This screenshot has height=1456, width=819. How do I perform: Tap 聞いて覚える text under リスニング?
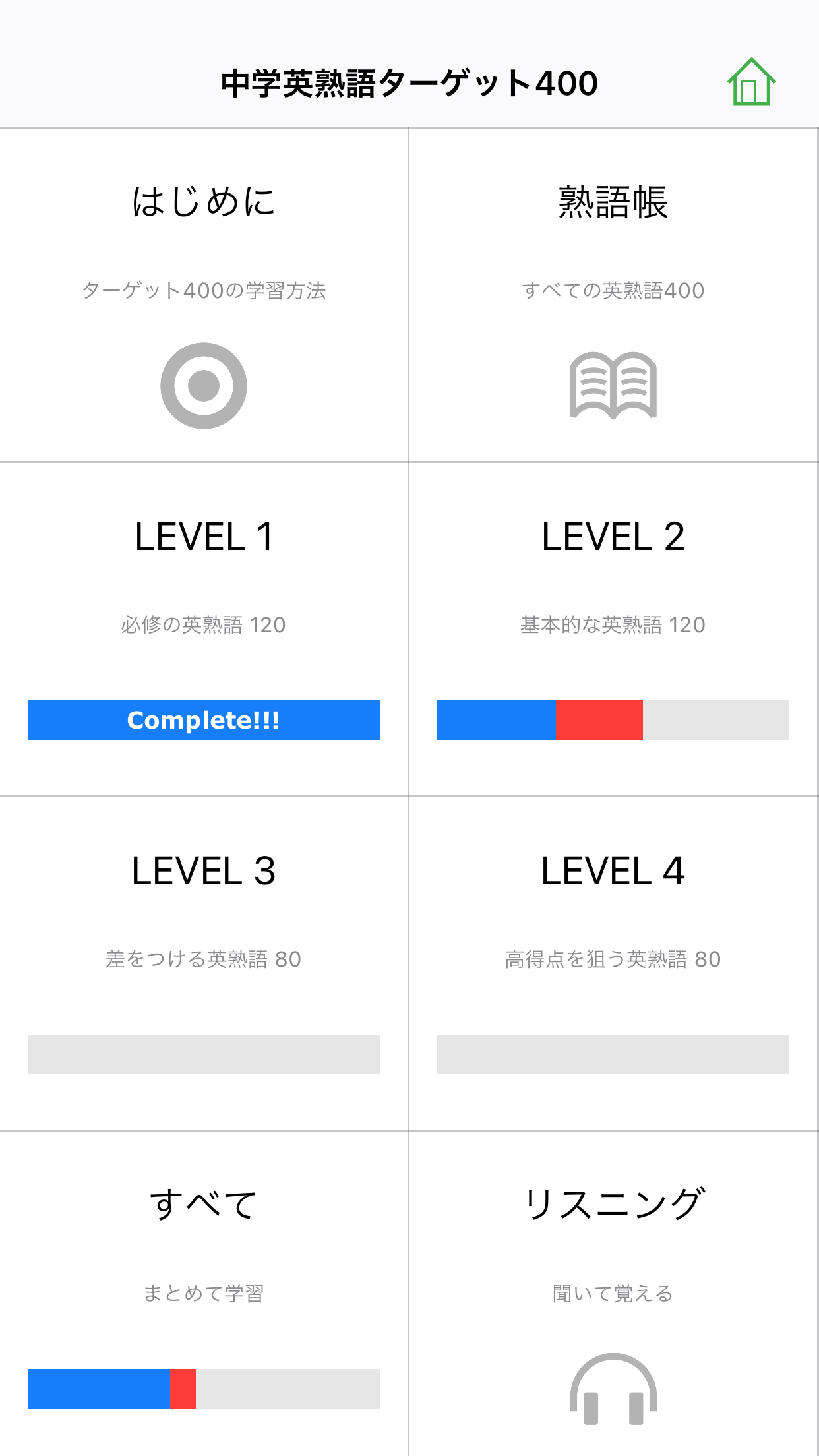(x=612, y=1292)
